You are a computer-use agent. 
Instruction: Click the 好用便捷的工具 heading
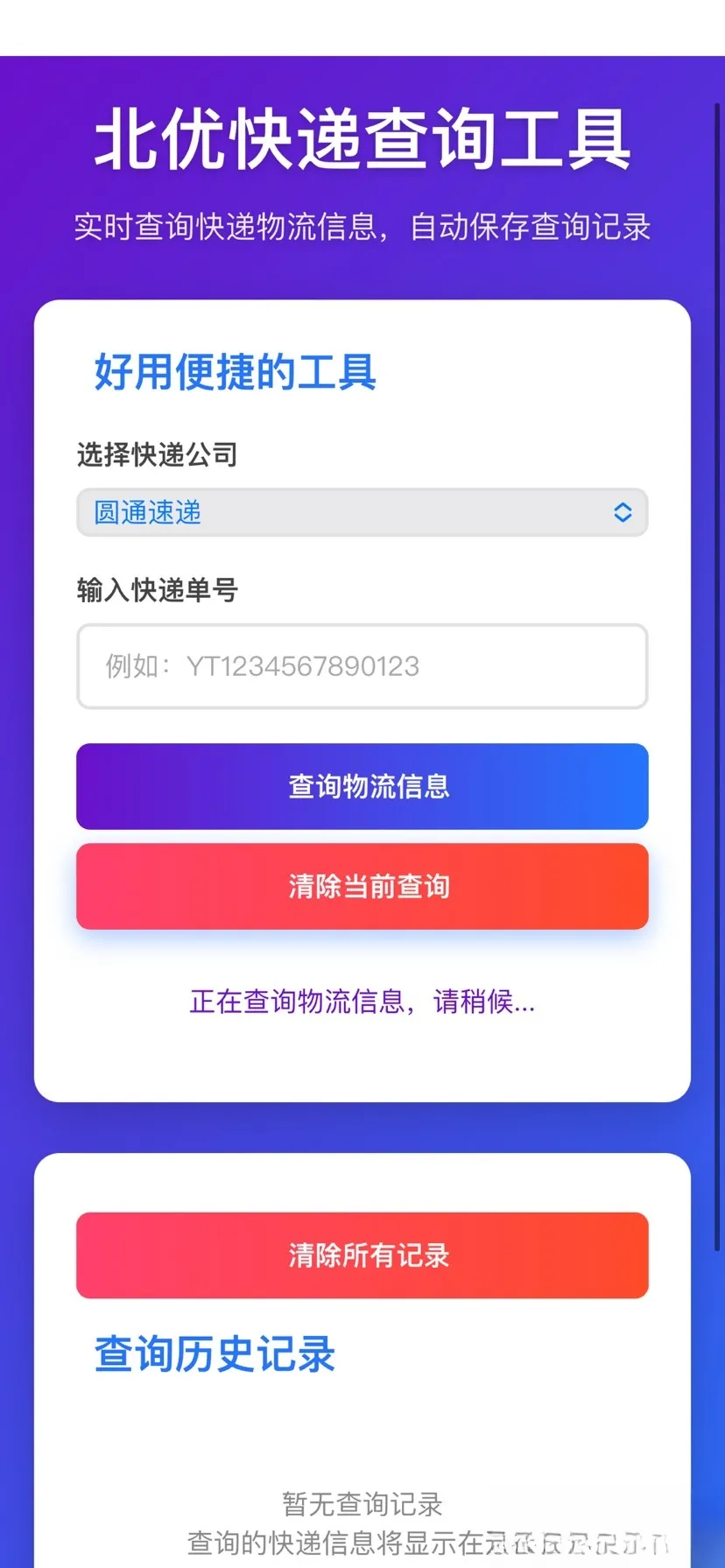233,372
